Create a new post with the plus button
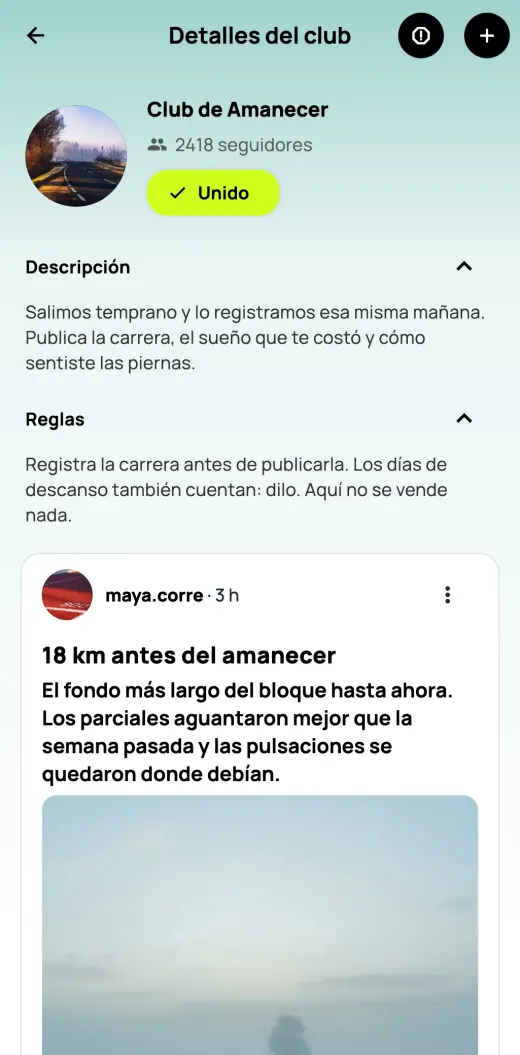 486,35
